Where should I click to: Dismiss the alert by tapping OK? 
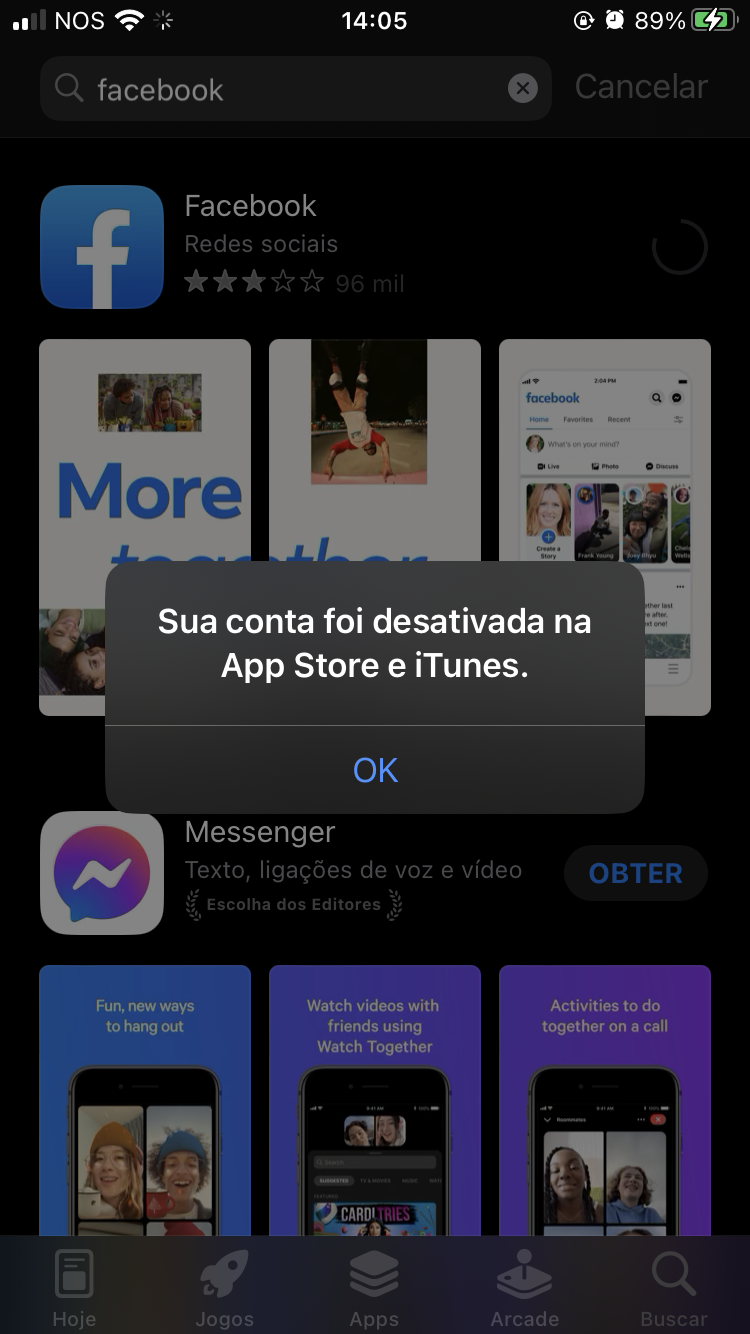click(x=375, y=769)
